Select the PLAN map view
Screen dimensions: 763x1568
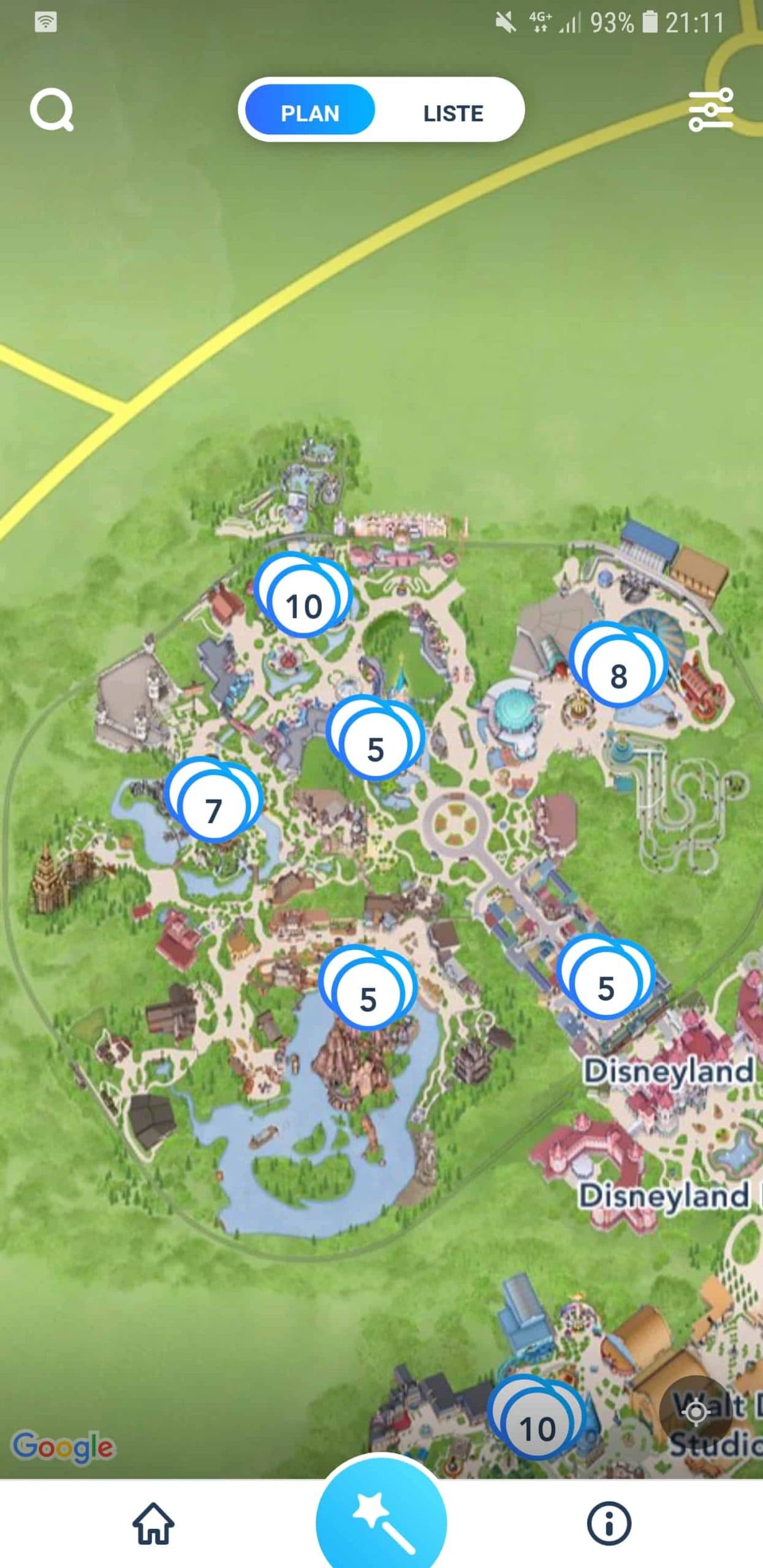(x=309, y=113)
